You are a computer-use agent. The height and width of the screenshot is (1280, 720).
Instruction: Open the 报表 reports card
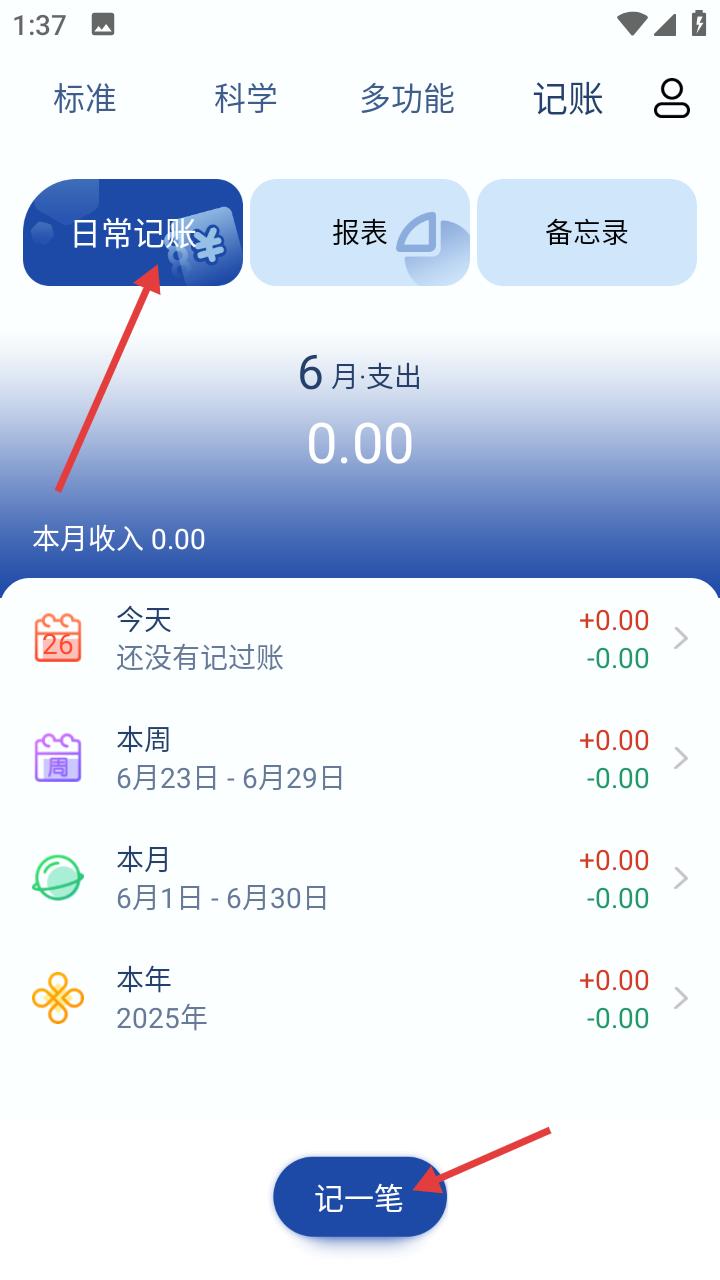click(360, 233)
